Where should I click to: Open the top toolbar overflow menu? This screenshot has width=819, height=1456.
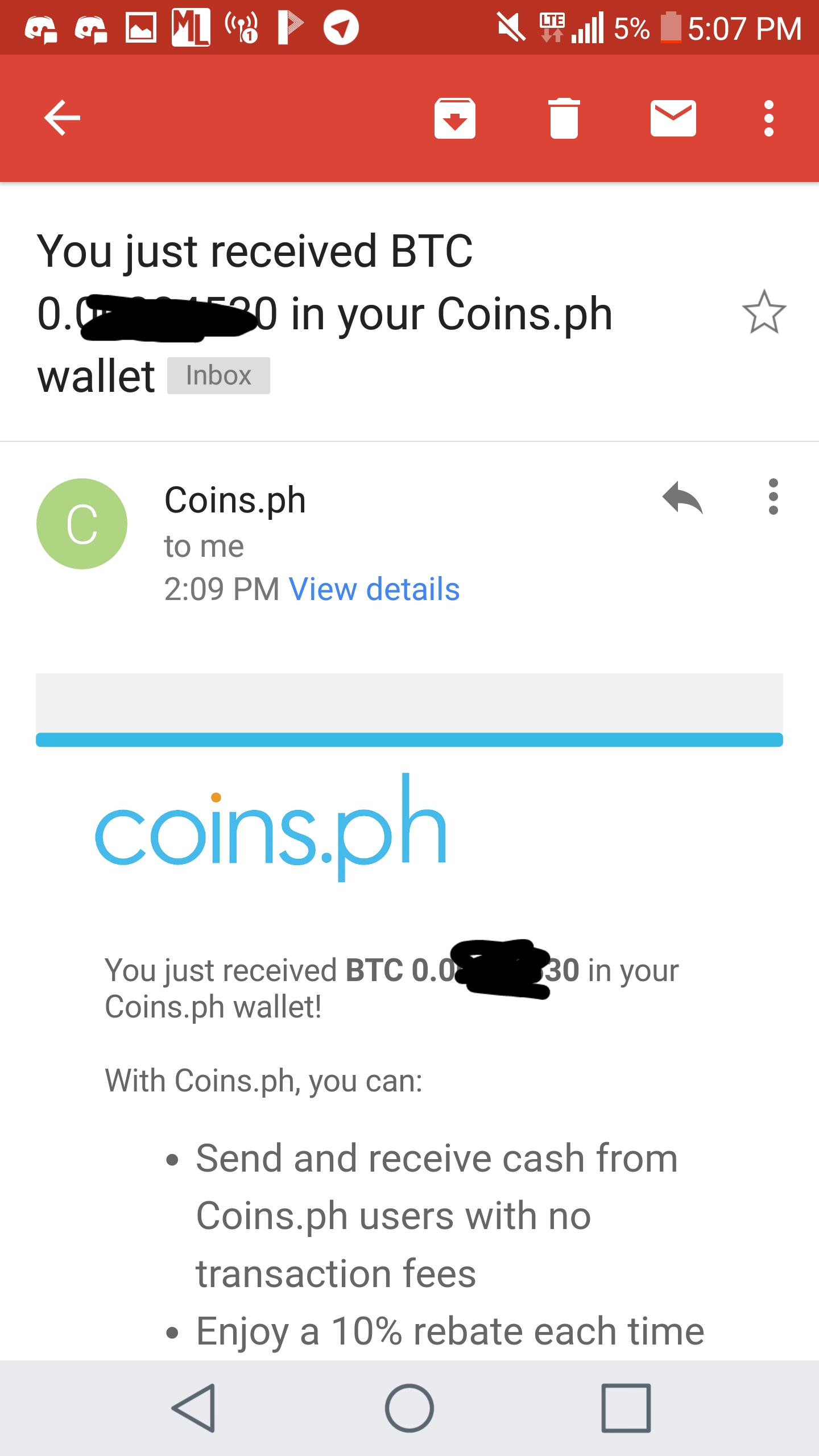[x=768, y=118]
